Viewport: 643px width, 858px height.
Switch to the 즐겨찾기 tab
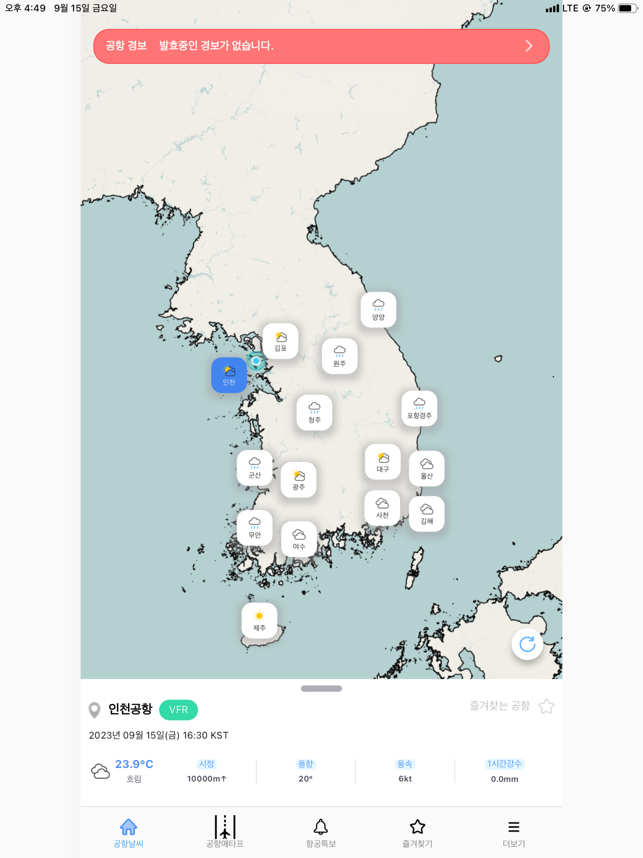pyautogui.click(x=417, y=833)
